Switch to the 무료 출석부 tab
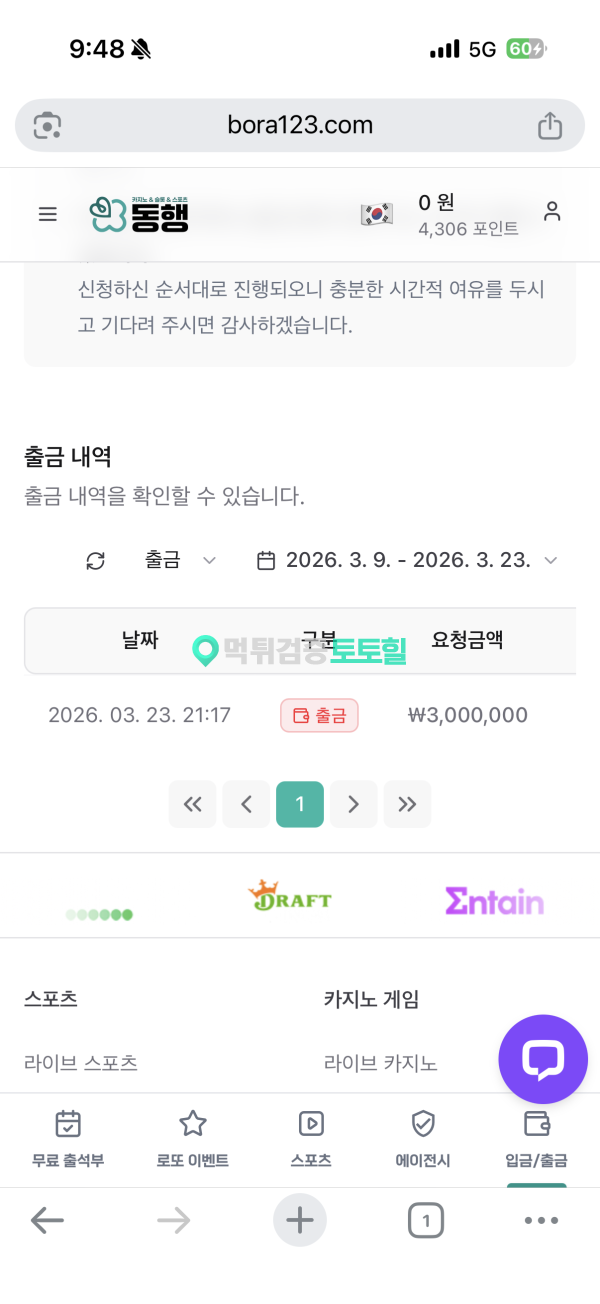This screenshot has height=1304, width=600. coord(68,1138)
